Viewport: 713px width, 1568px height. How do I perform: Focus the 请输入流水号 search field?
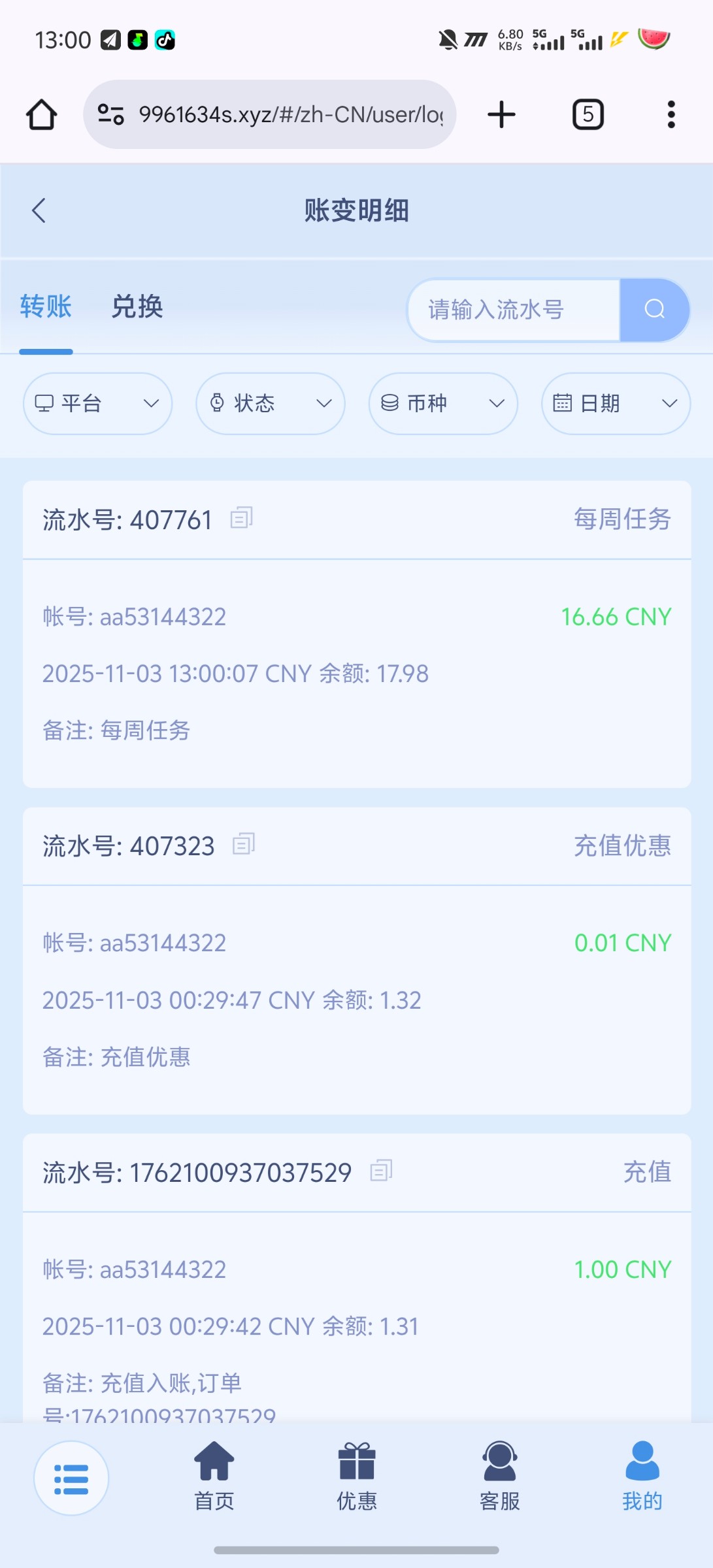click(x=514, y=310)
